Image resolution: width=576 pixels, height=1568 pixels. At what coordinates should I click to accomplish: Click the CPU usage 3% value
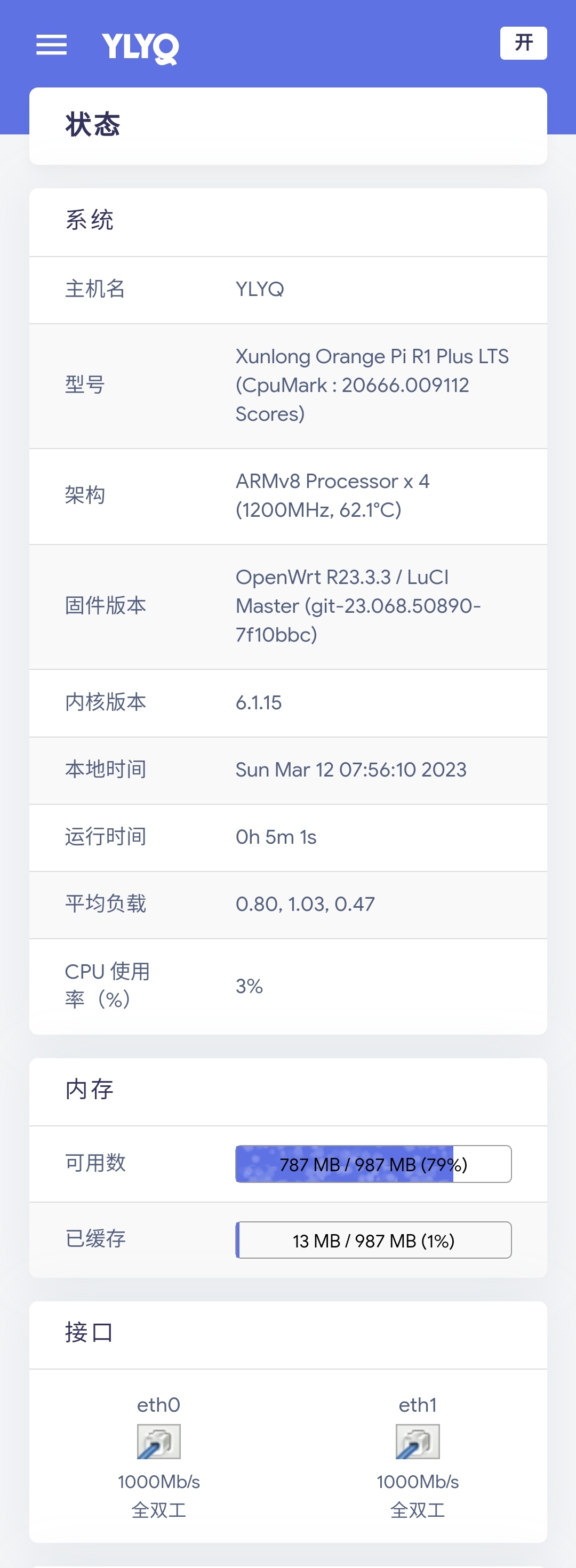click(x=249, y=985)
